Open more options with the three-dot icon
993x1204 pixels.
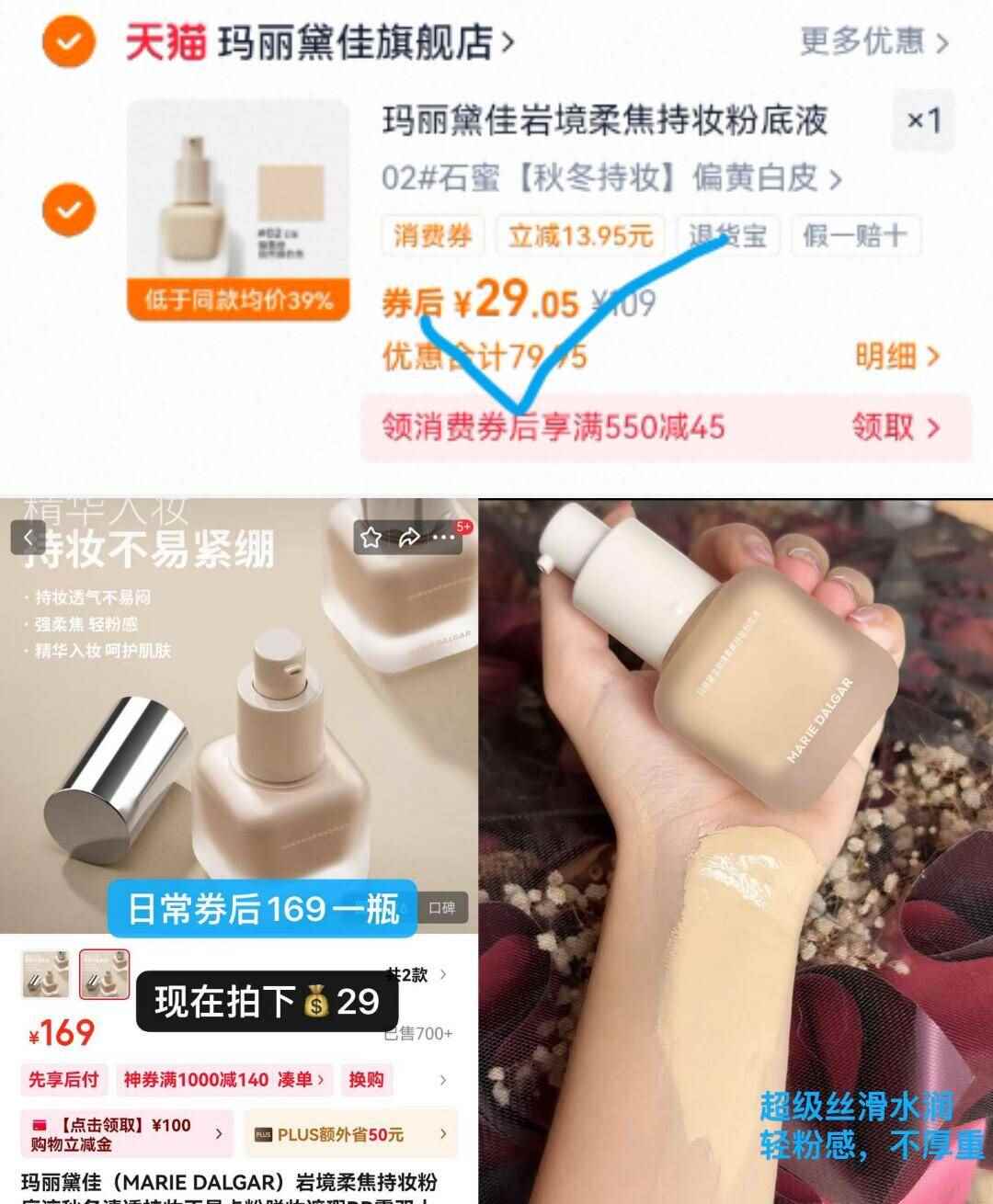coord(443,538)
